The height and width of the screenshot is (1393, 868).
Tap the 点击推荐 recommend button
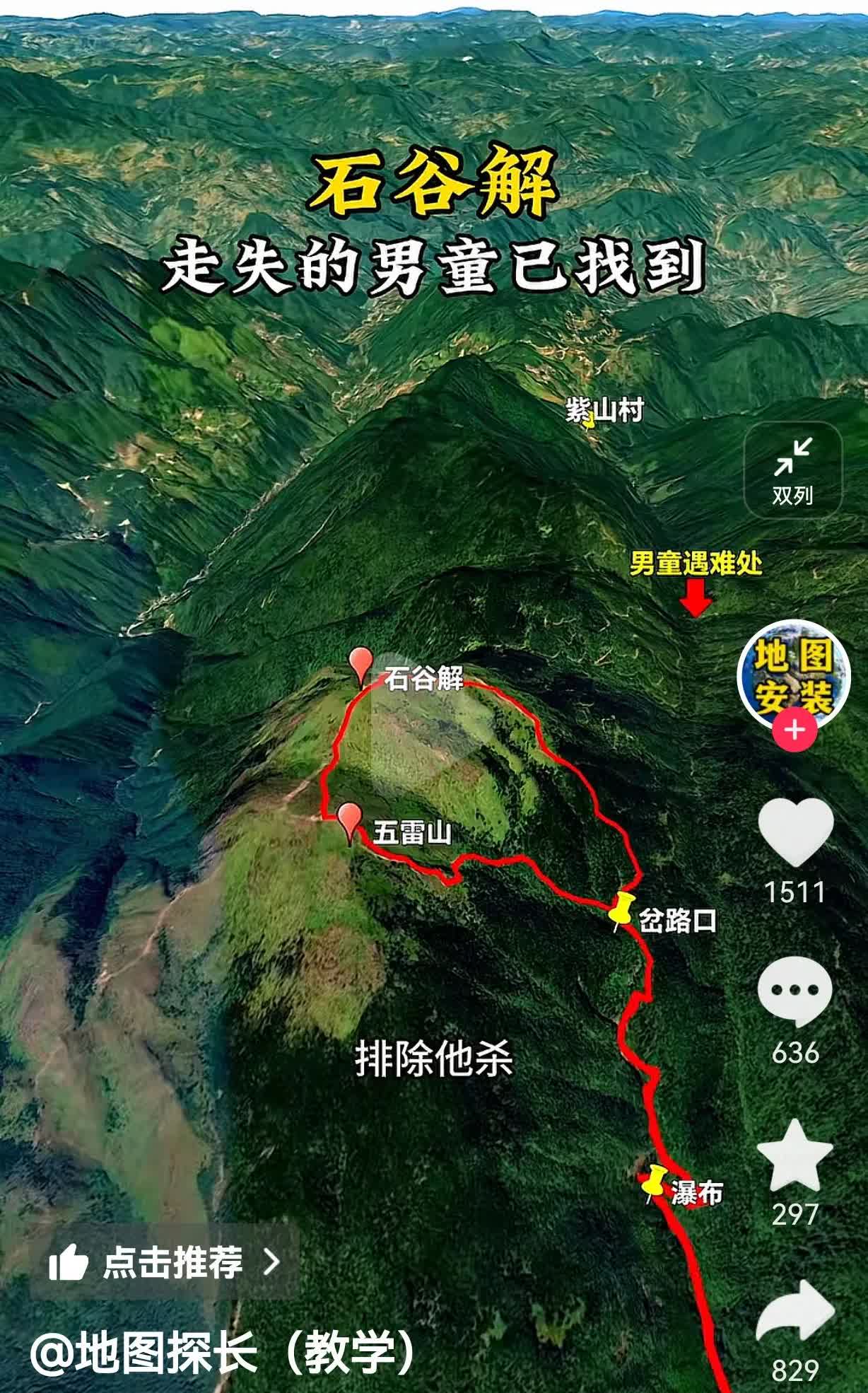[x=165, y=1262]
